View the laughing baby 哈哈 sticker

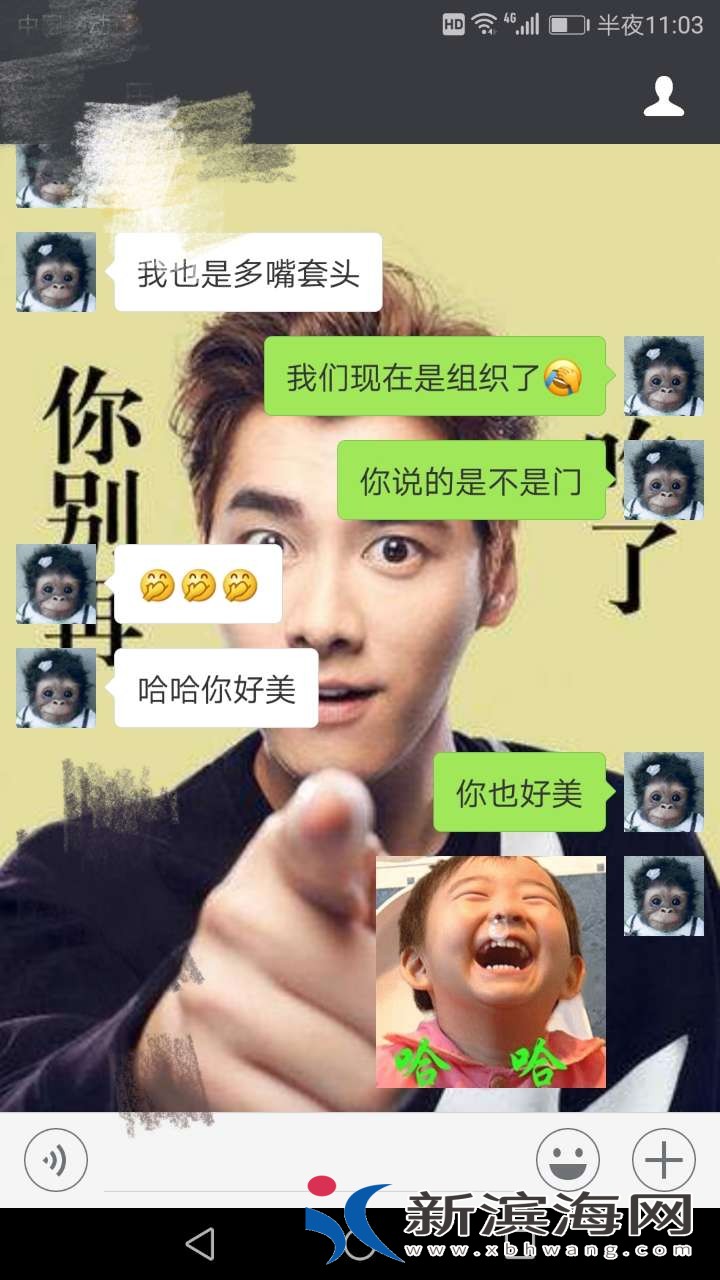pos(490,971)
